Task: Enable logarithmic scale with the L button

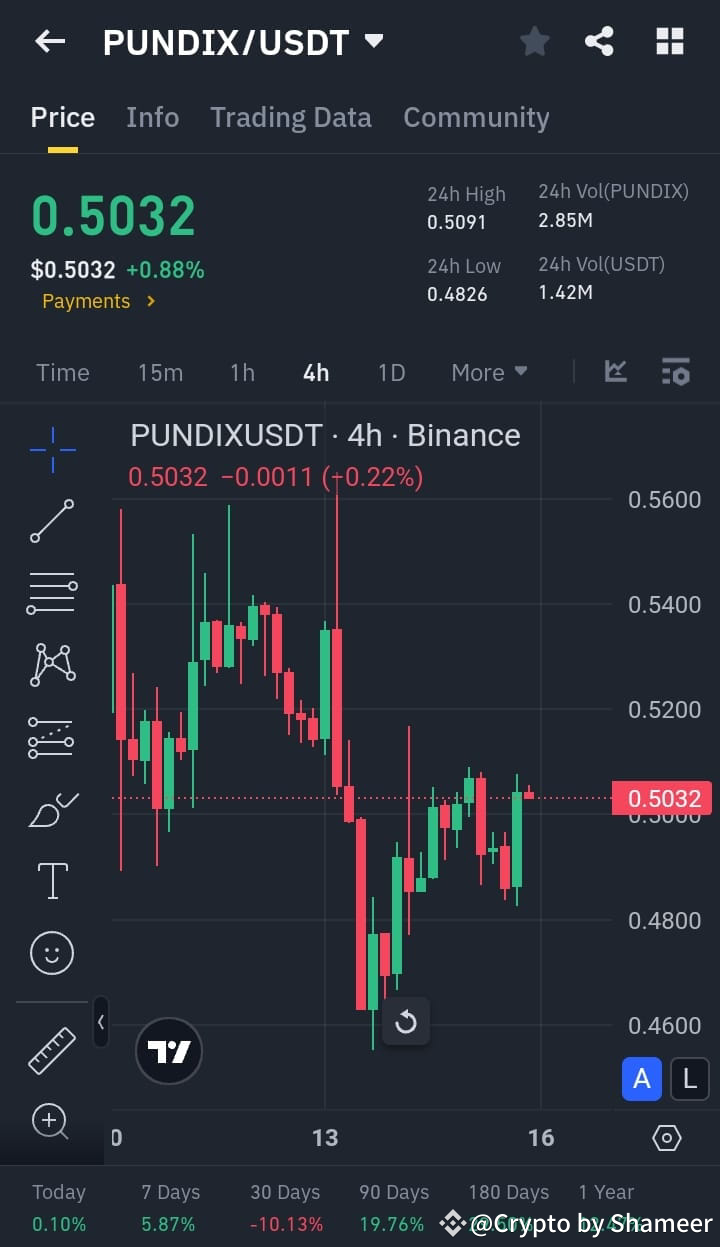Action: (x=689, y=1079)
